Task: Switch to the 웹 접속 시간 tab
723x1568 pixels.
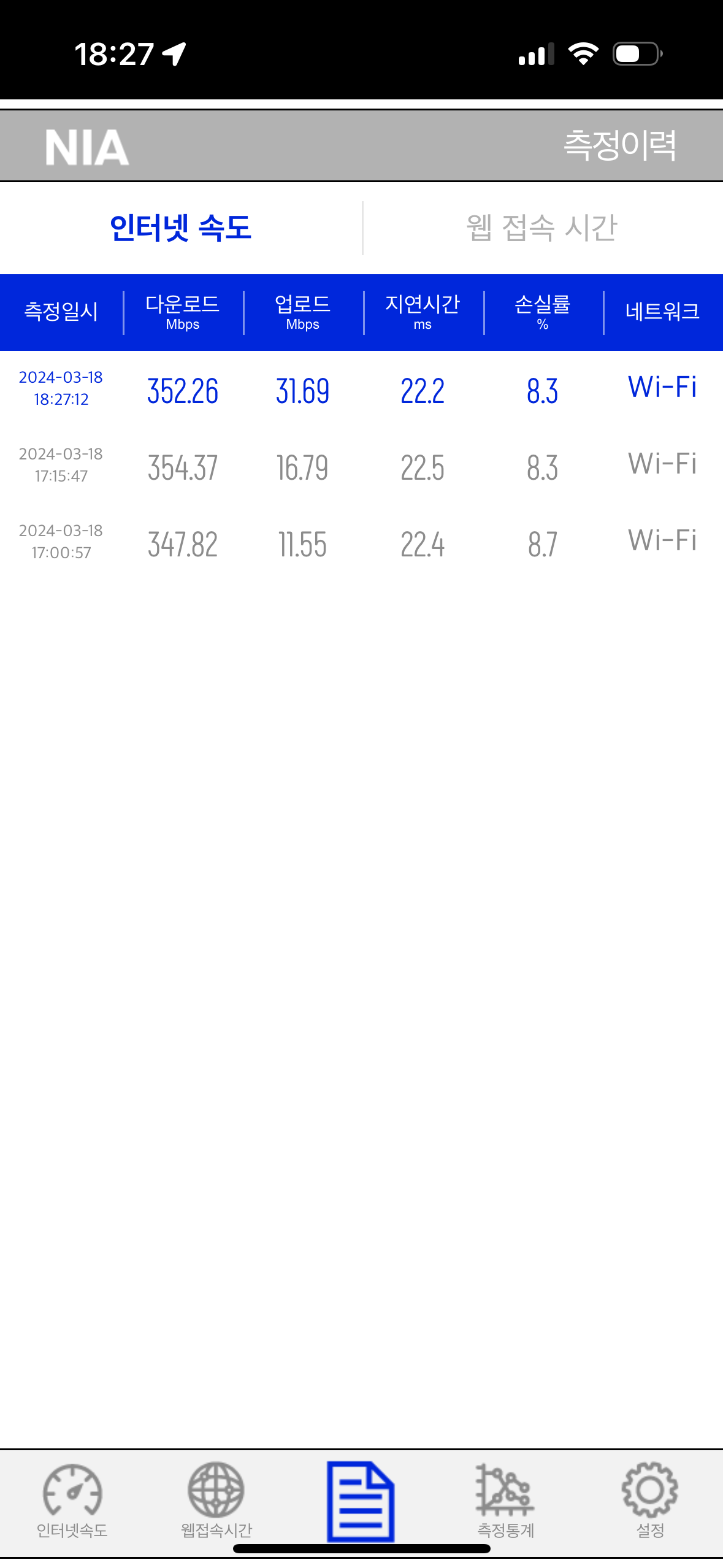Action: point(542,228)
